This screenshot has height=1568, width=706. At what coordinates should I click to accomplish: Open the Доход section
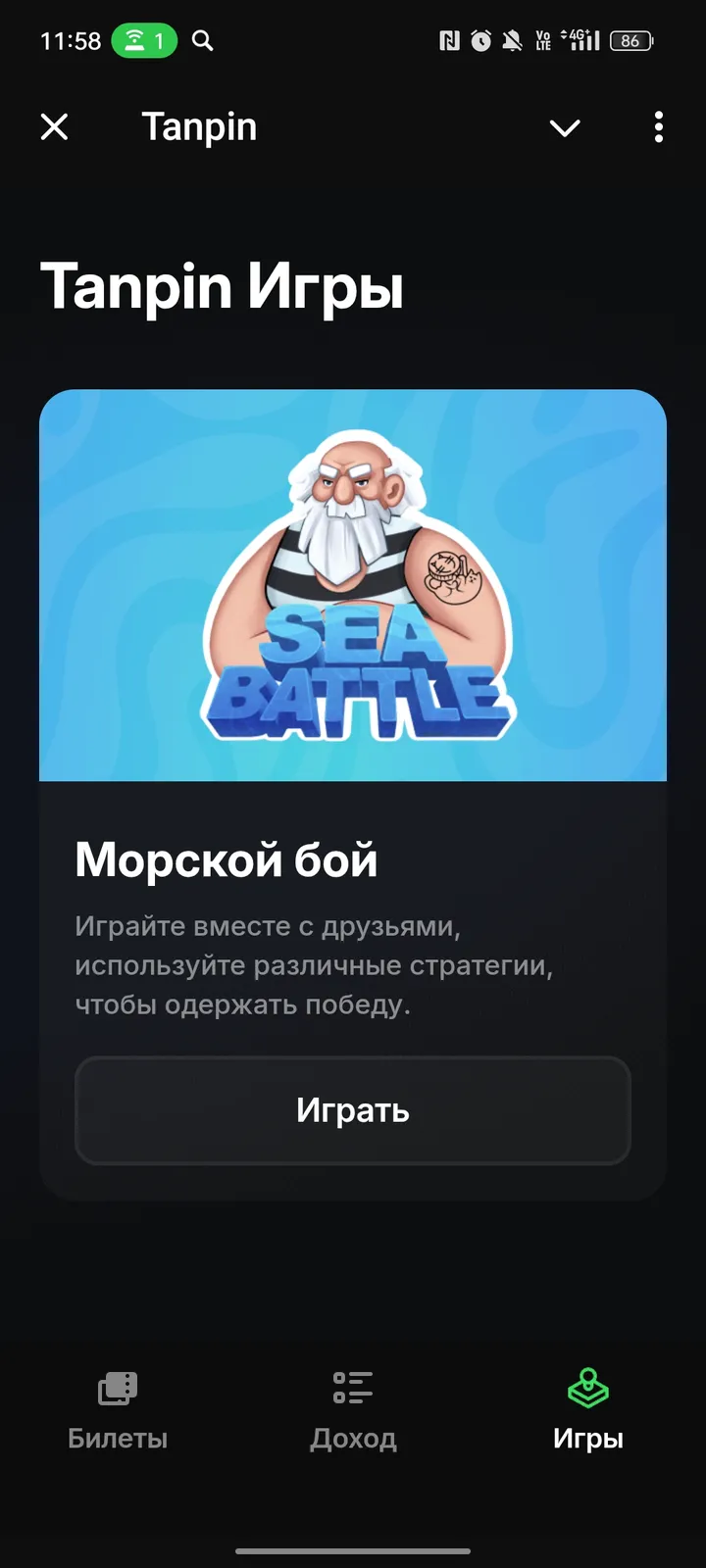[x=353, y=1437]
